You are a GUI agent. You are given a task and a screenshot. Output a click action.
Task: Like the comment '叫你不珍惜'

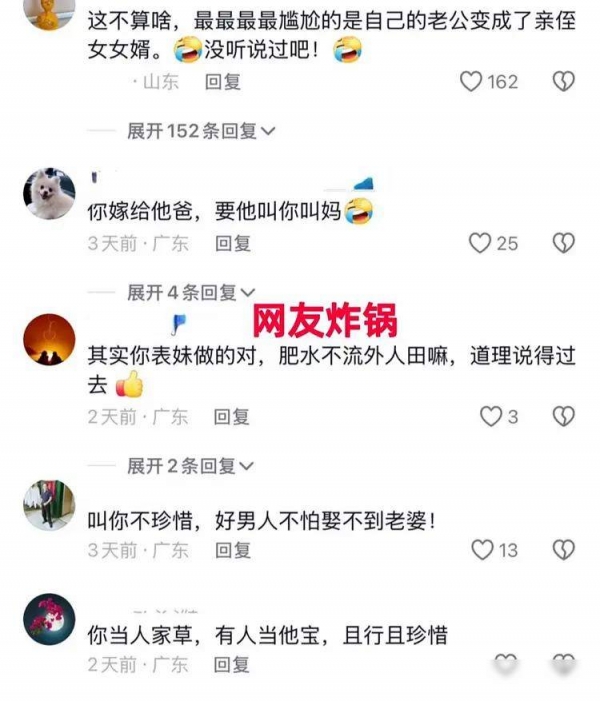tap(483, 550)
